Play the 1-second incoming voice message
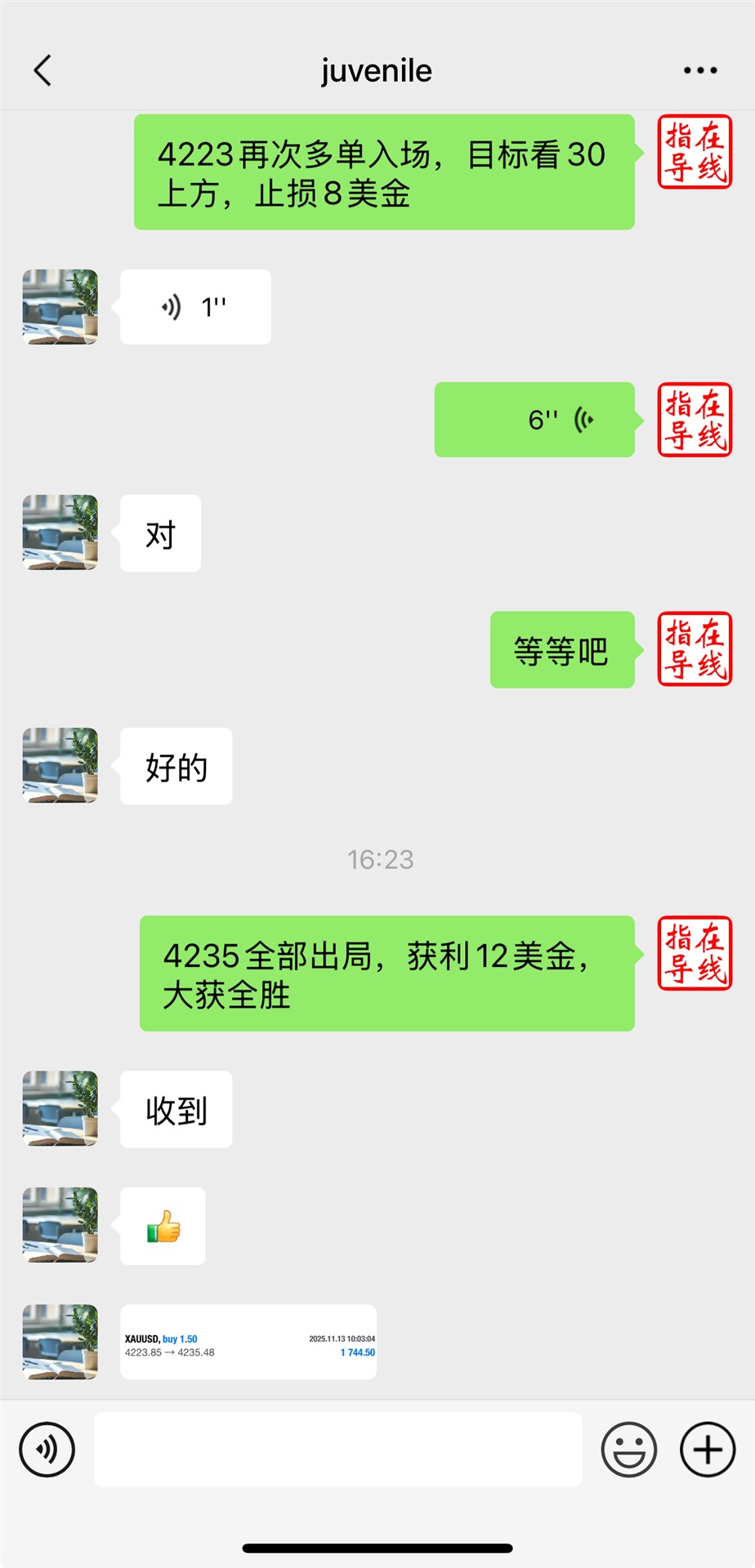The width and height of the screenshot is (755, 1568). [x=194, y=306]
